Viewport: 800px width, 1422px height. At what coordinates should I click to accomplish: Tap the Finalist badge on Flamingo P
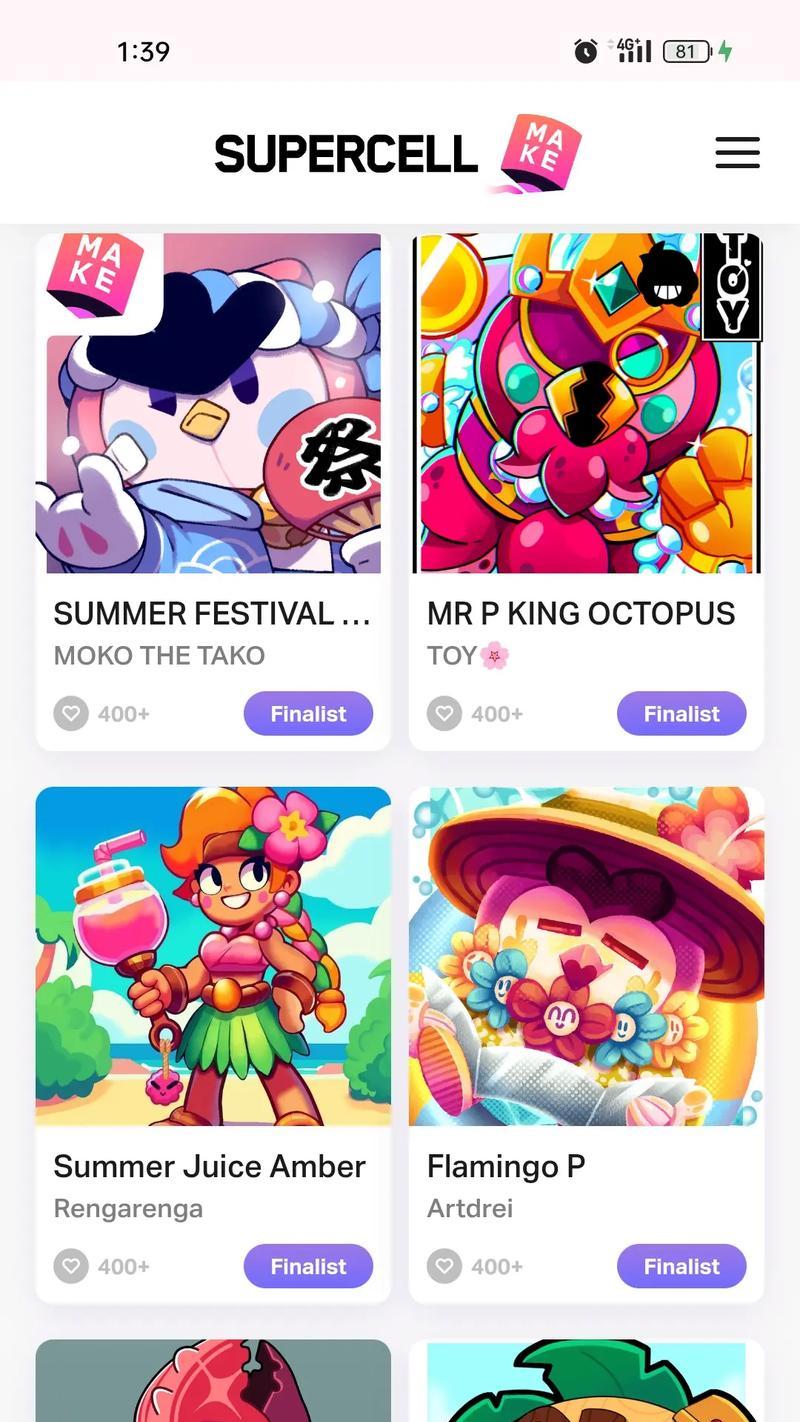tap(681, 1266)
